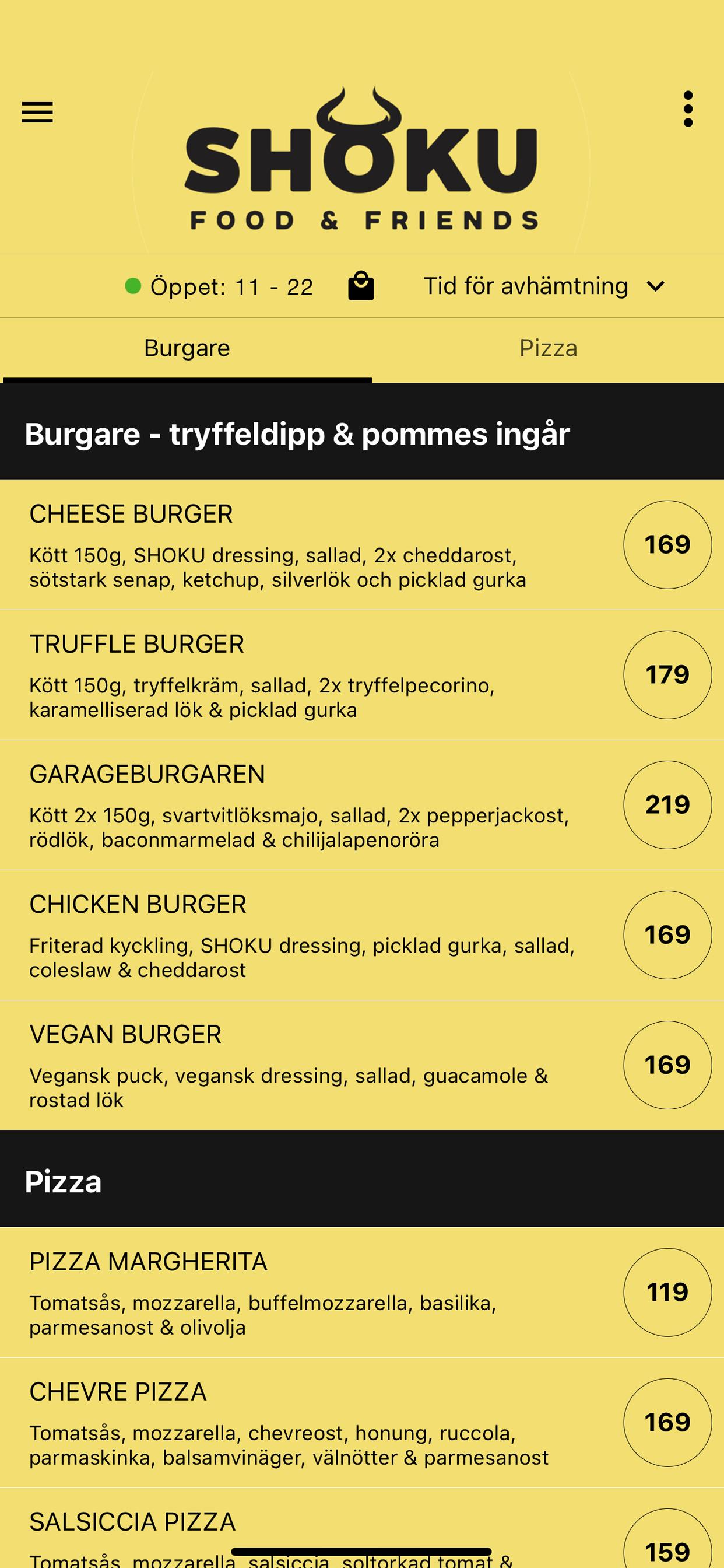The image size is (724, 1568).
Task: Open the shopping bag cart
Action: point(361,286)
